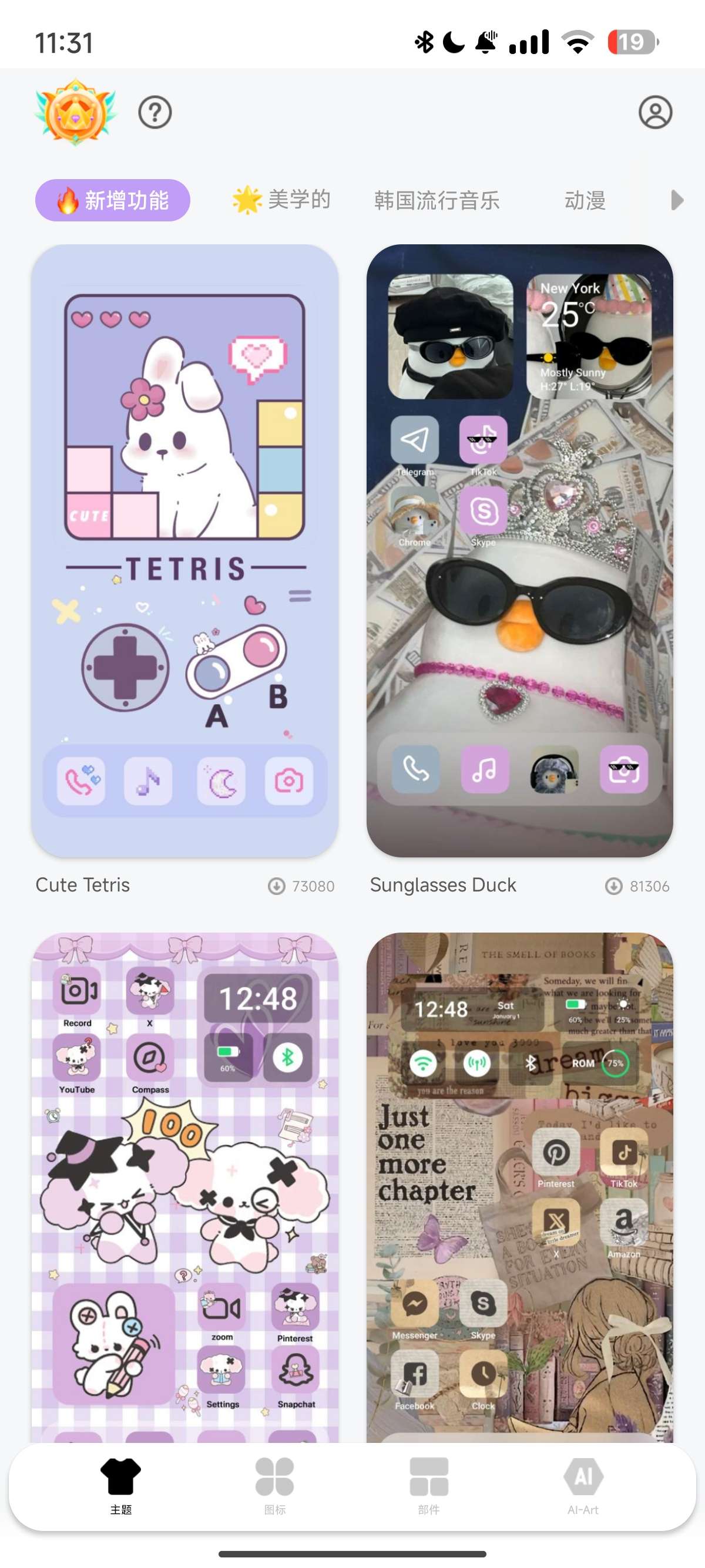Switch to the 图标 tab
Image resolution: width=705 pixels, height=1568 pixels.
tap(274, 1484)
